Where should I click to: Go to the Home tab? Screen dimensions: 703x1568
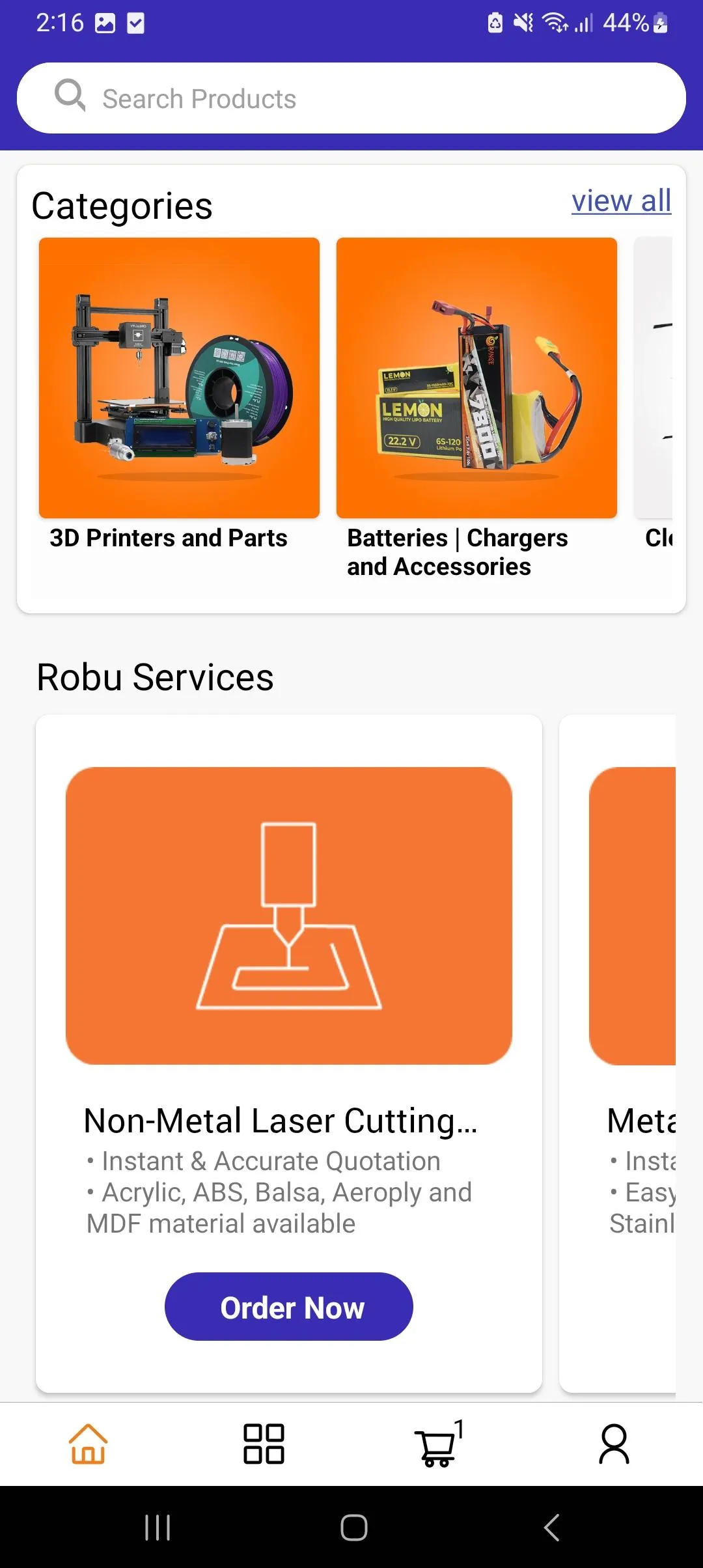(88, 1444)
